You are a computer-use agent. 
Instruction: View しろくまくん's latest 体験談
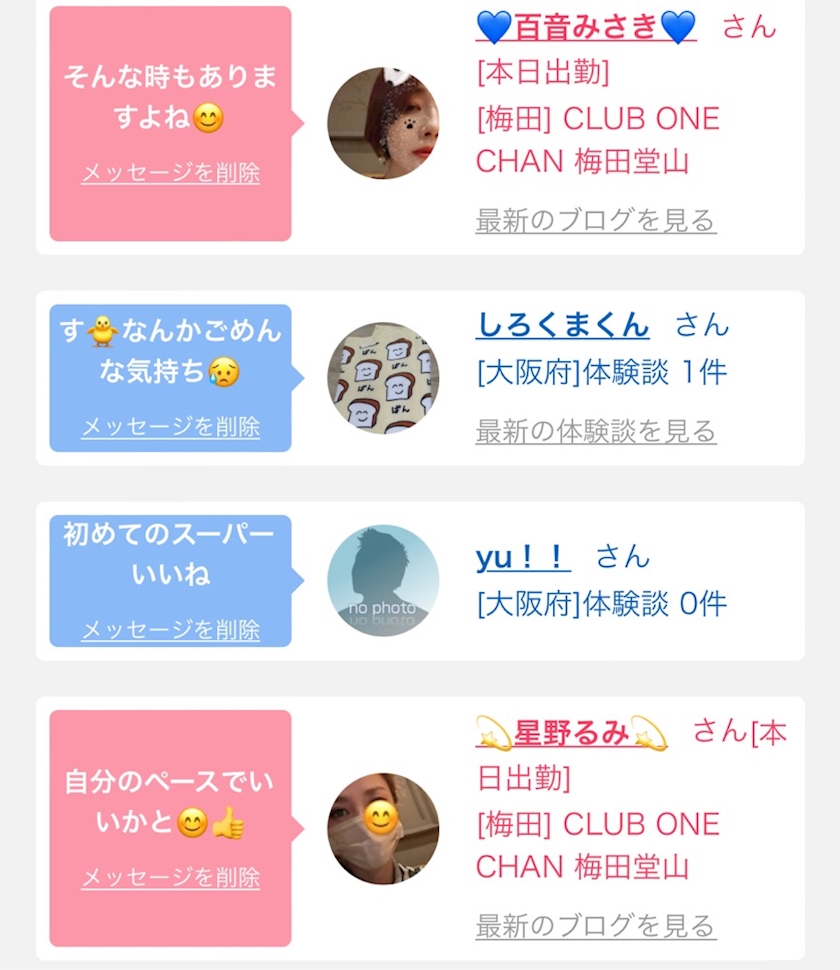(x=596, y=431)
